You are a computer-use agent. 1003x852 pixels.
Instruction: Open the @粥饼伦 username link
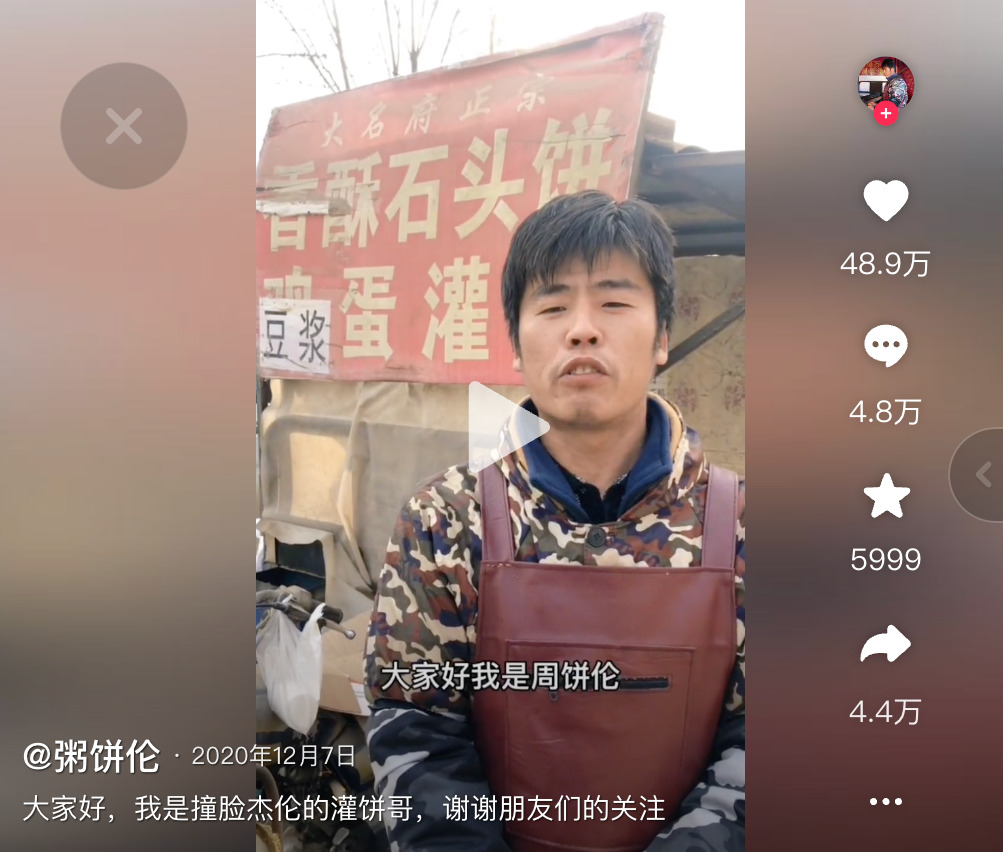tap(91, 756)
